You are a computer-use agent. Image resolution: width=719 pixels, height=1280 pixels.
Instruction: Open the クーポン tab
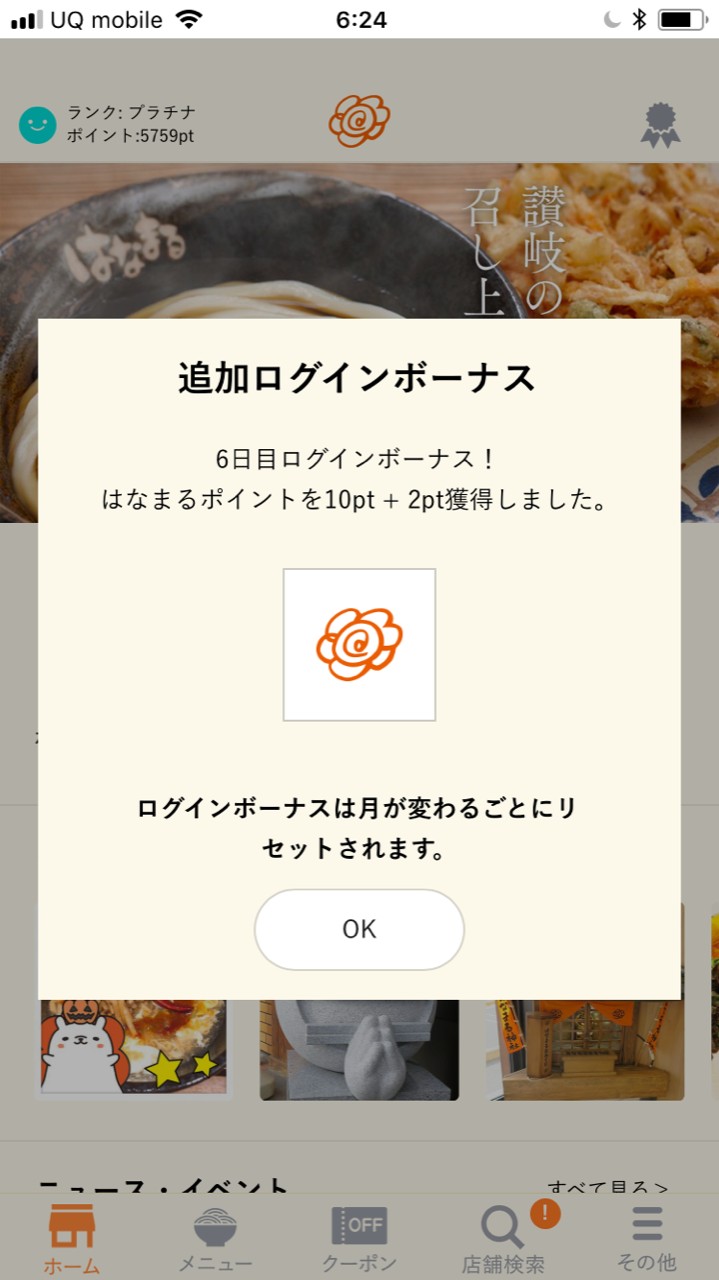tap(359, 1237)
